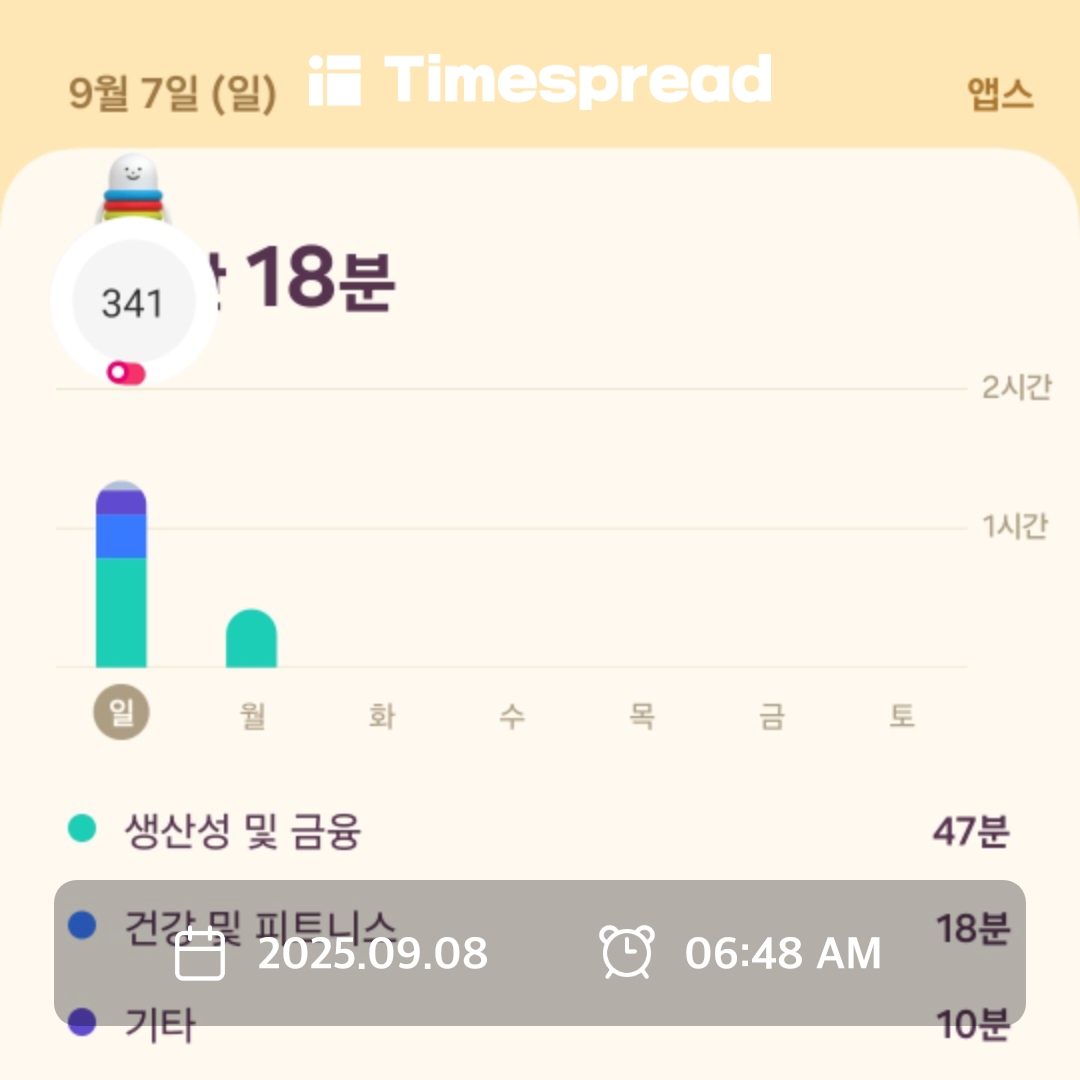Open the 생산성 및 금융 category row
Screen dimensions: 1080x1080
240,831
